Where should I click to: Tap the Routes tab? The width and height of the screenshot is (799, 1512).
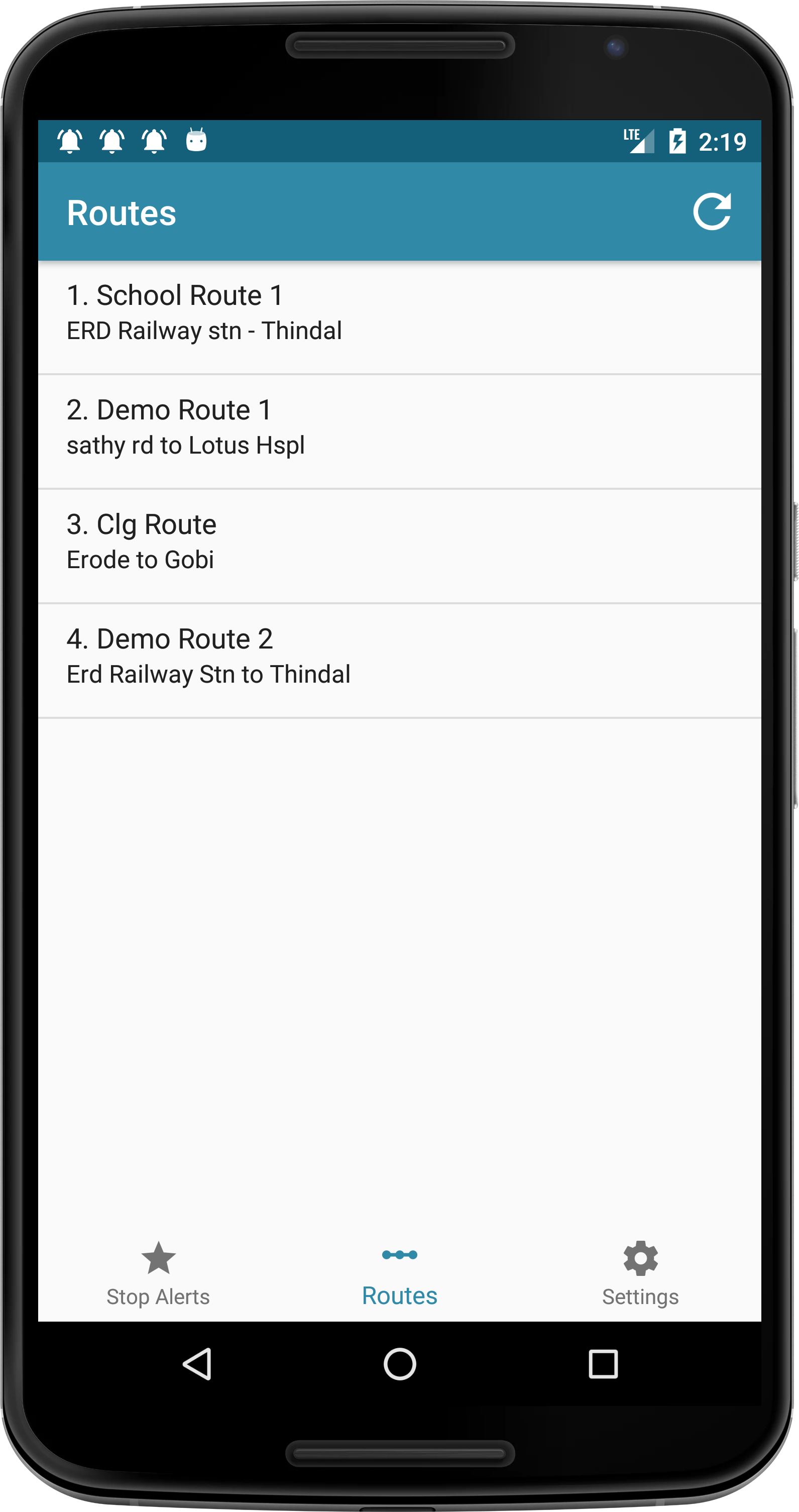(x=400, y=1272)
